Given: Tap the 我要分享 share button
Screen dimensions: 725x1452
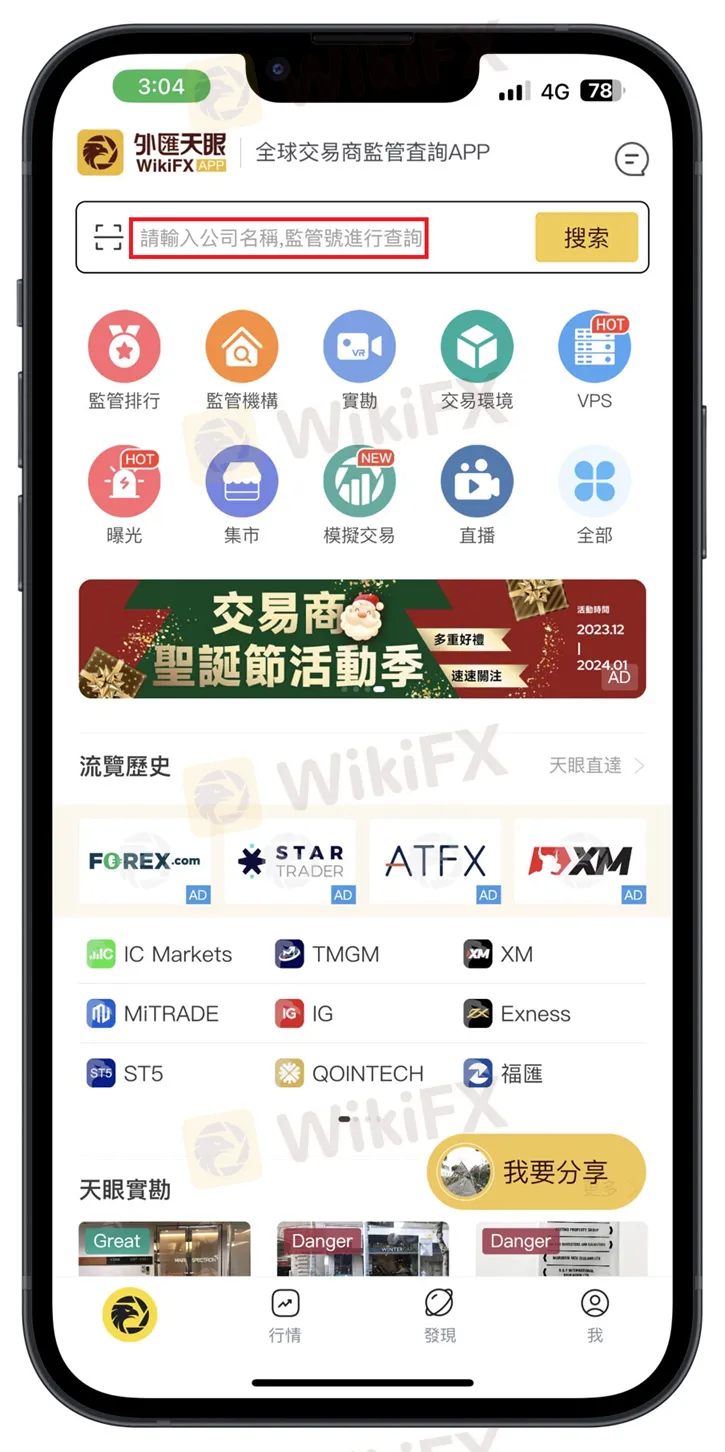Looking at the screenshot, I should [x=537, y=1172].
